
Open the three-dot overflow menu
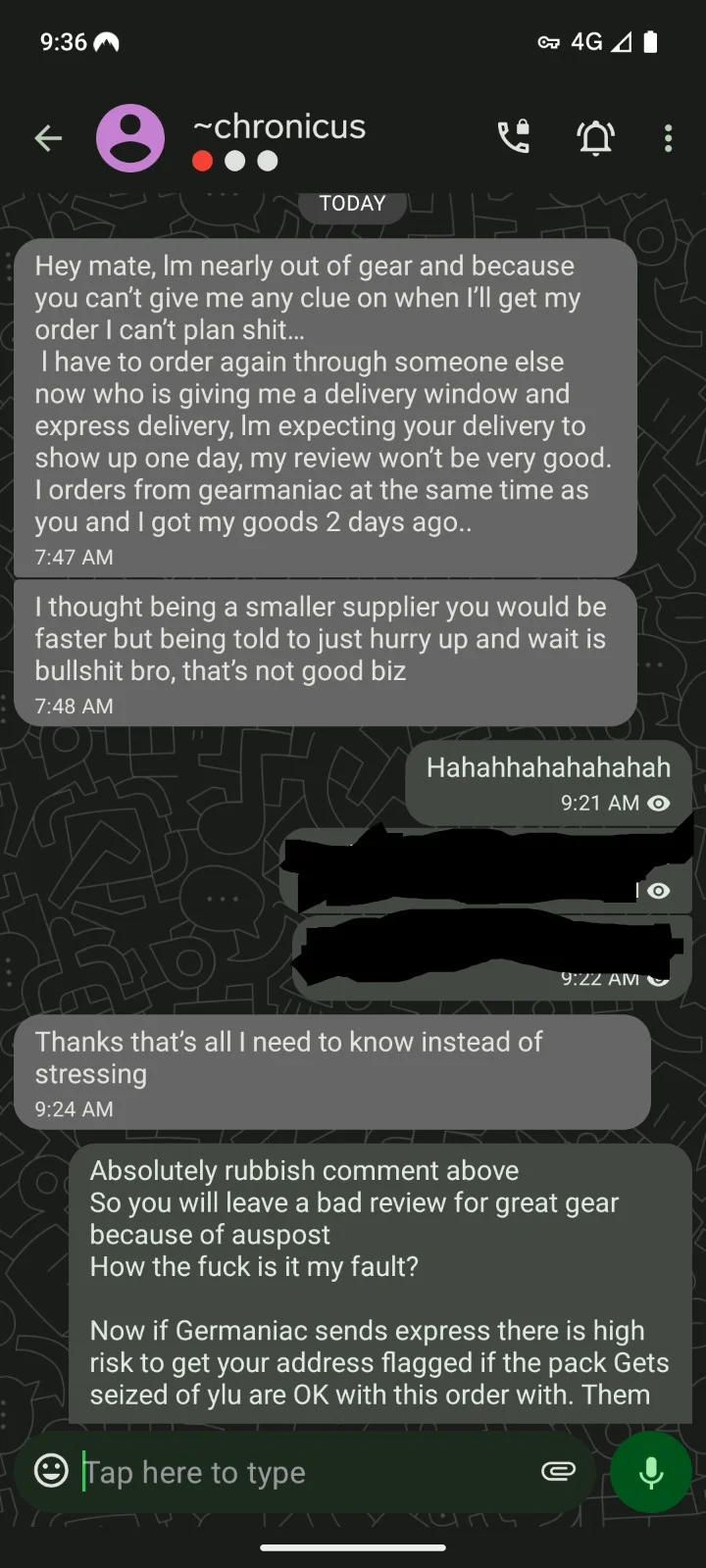point(669,138)
